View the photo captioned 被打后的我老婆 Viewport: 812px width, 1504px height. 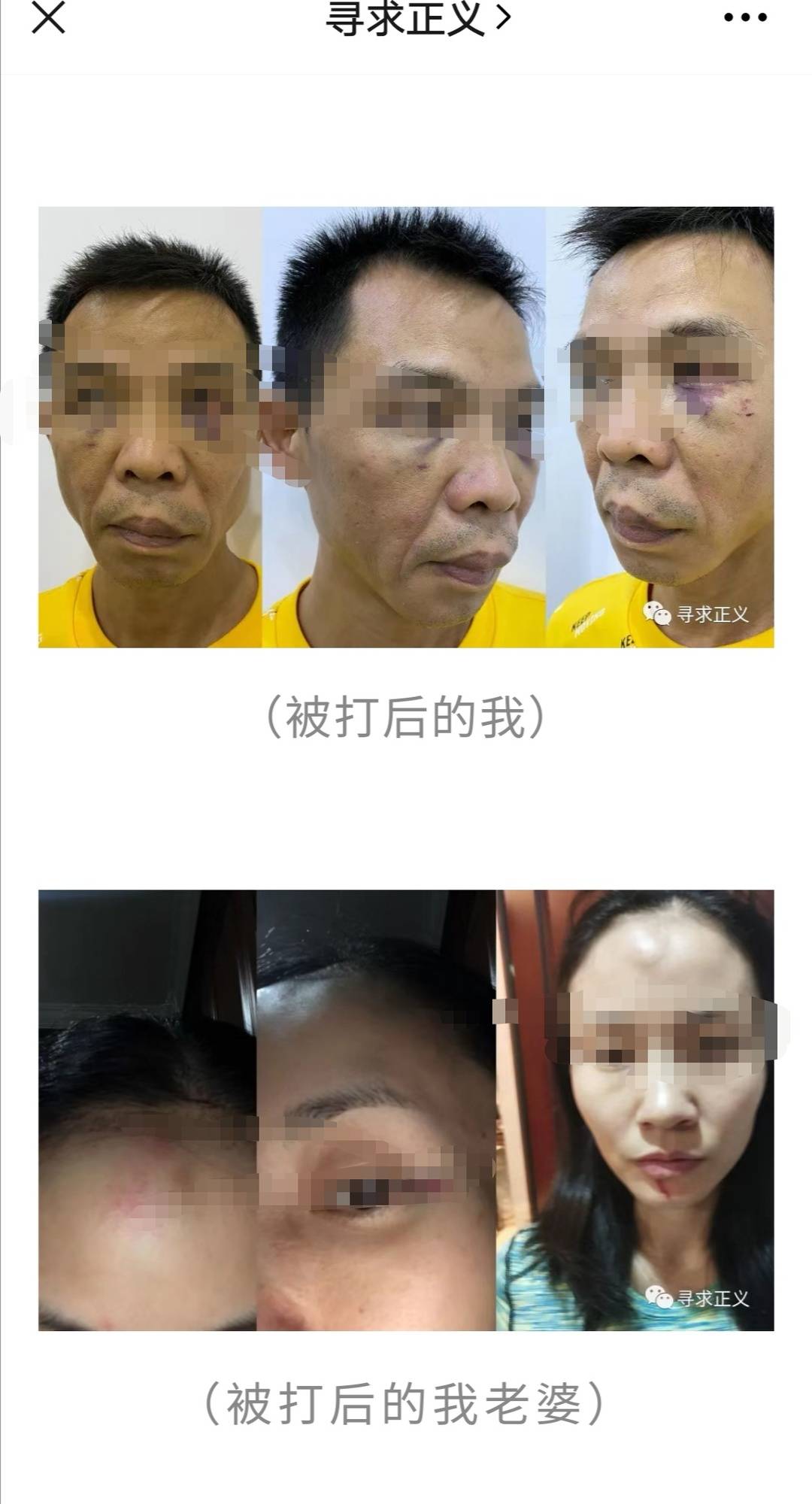pyautogui.click(x=406, y=1110)
